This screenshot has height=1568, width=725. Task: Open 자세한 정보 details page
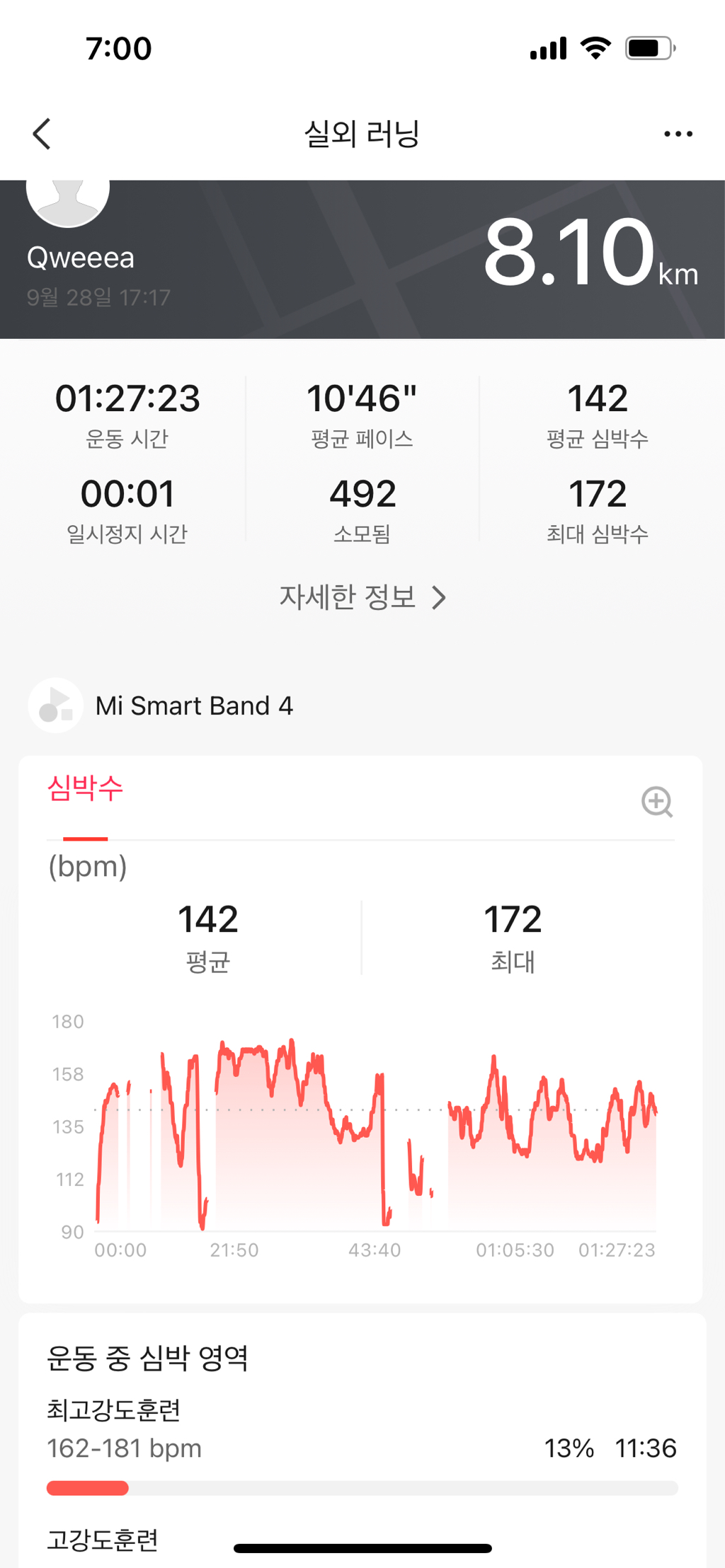(347, 598)
